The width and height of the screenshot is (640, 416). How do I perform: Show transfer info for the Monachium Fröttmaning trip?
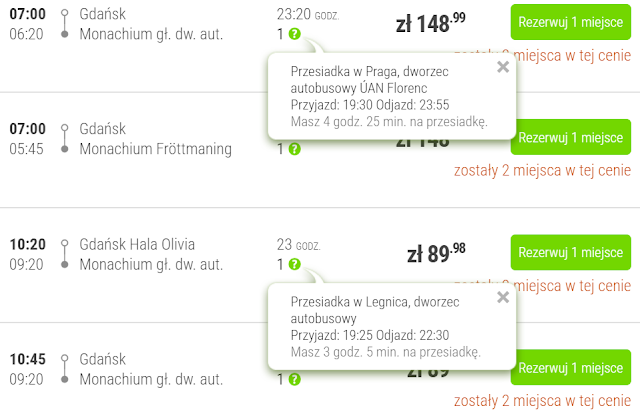pos(294,149)
